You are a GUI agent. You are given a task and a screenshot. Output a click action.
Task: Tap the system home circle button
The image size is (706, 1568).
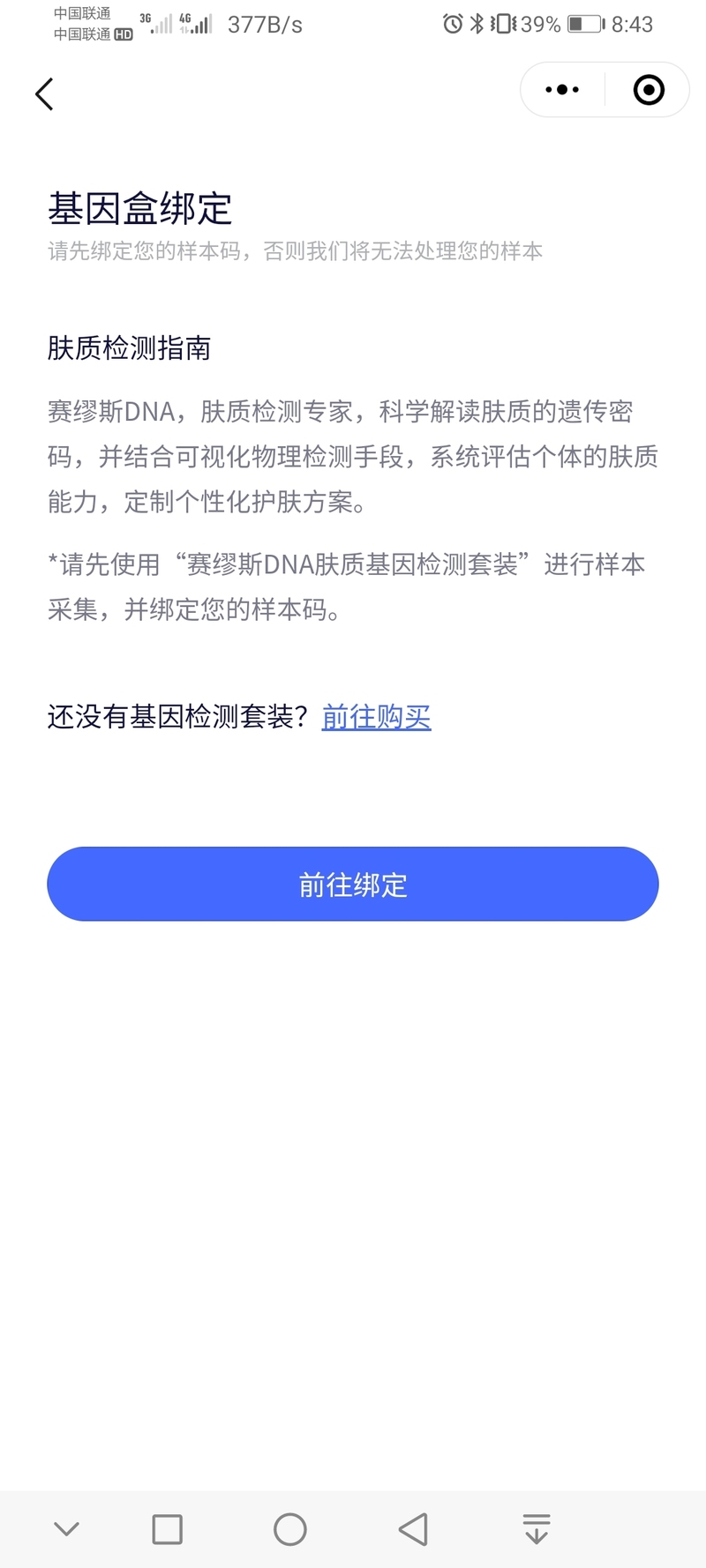pos(290,1529)
